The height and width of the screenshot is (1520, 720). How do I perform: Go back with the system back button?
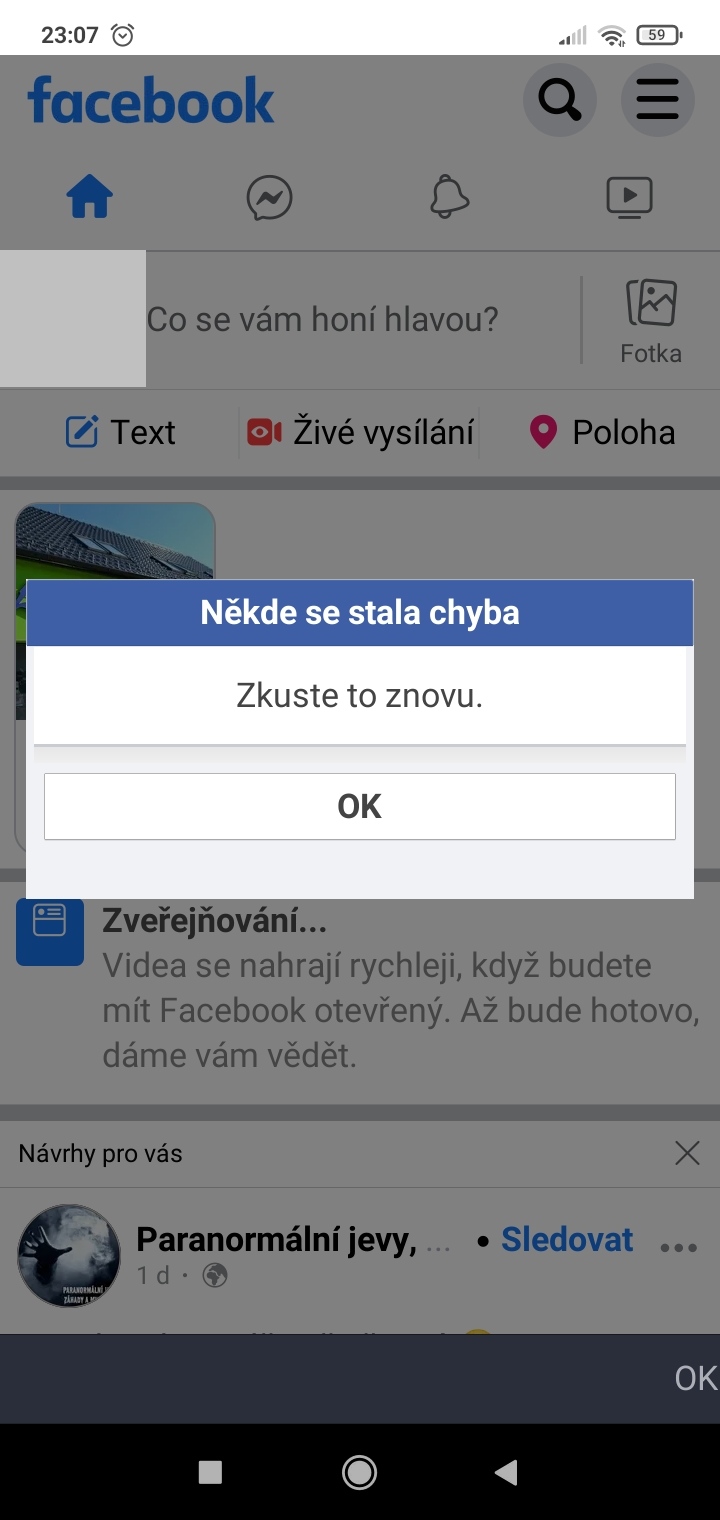(x=506, y=1472)
